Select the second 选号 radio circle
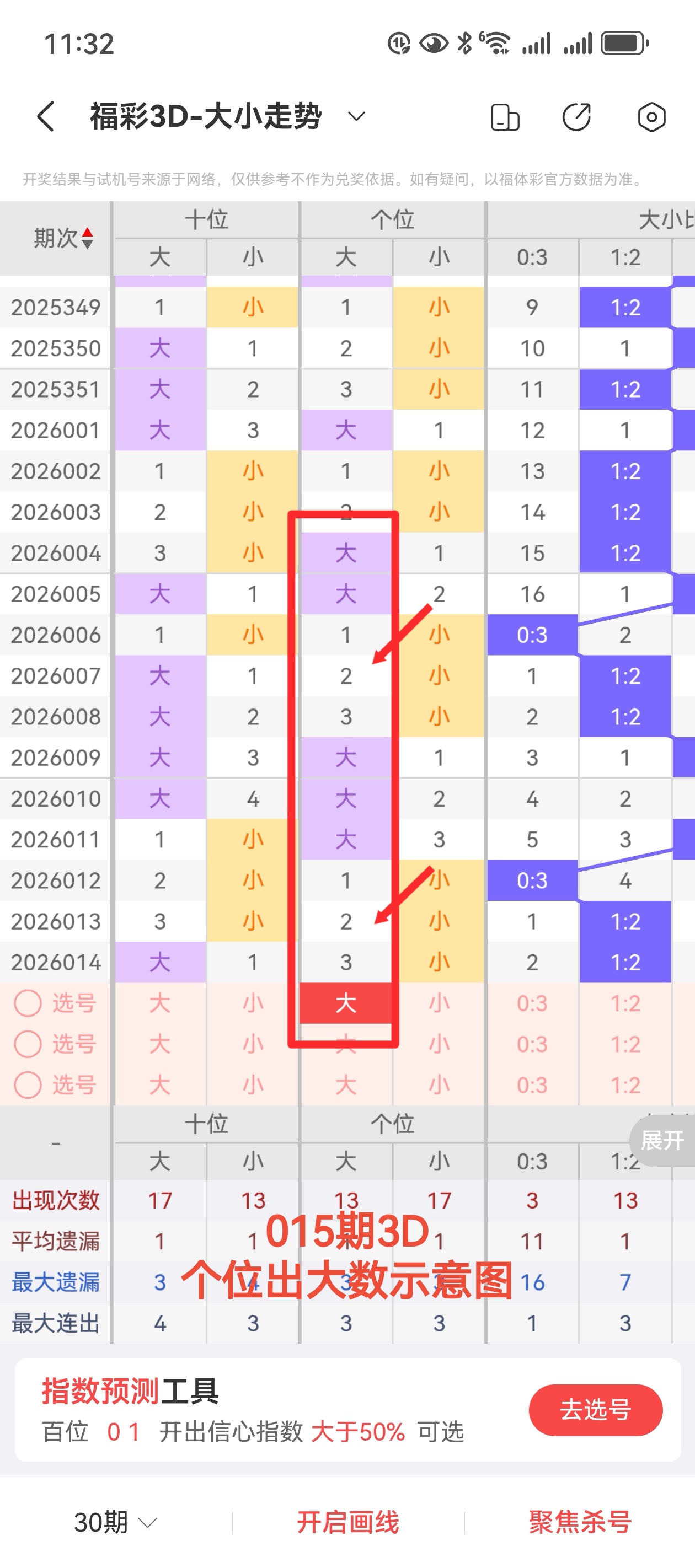 coord(27,1044)
